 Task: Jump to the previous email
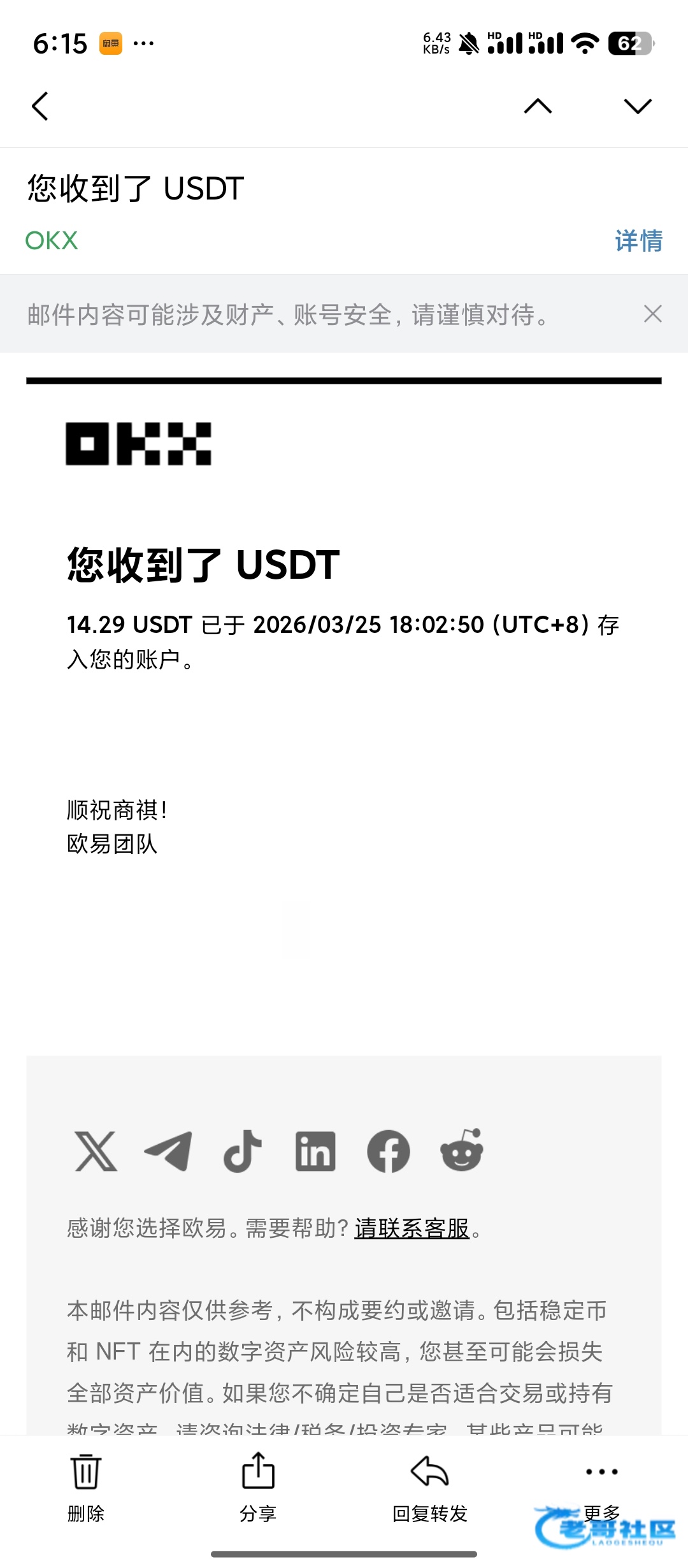tap(538, 106)
